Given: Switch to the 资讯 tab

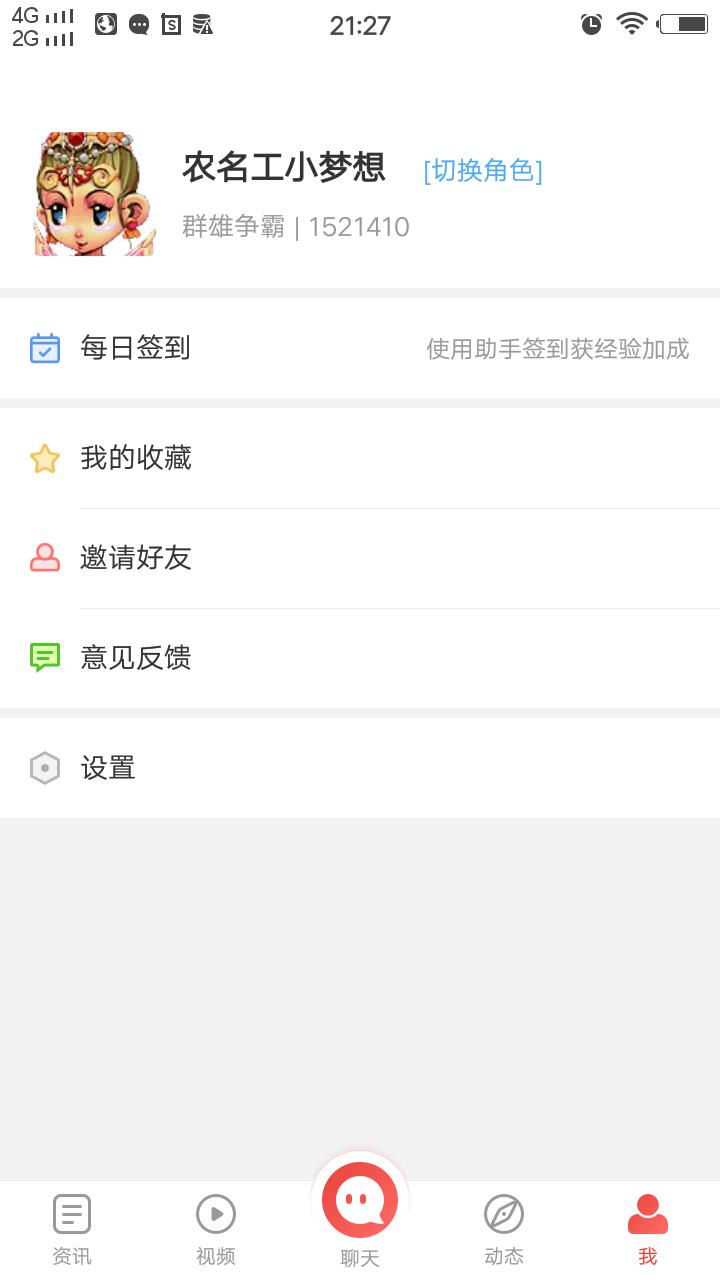Looking at the screenshot, I should coord(72,1230).
